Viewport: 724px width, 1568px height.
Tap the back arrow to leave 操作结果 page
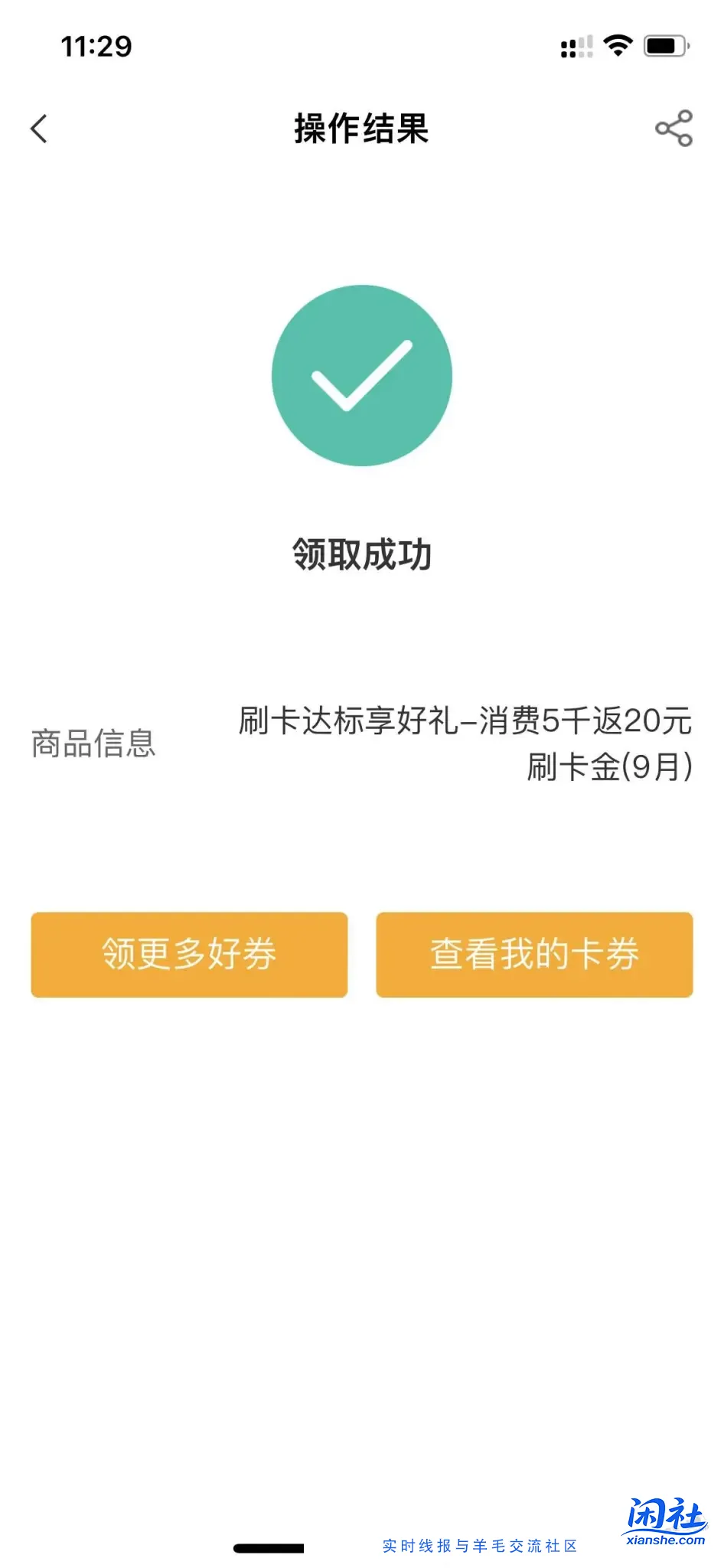pos(38,129)
